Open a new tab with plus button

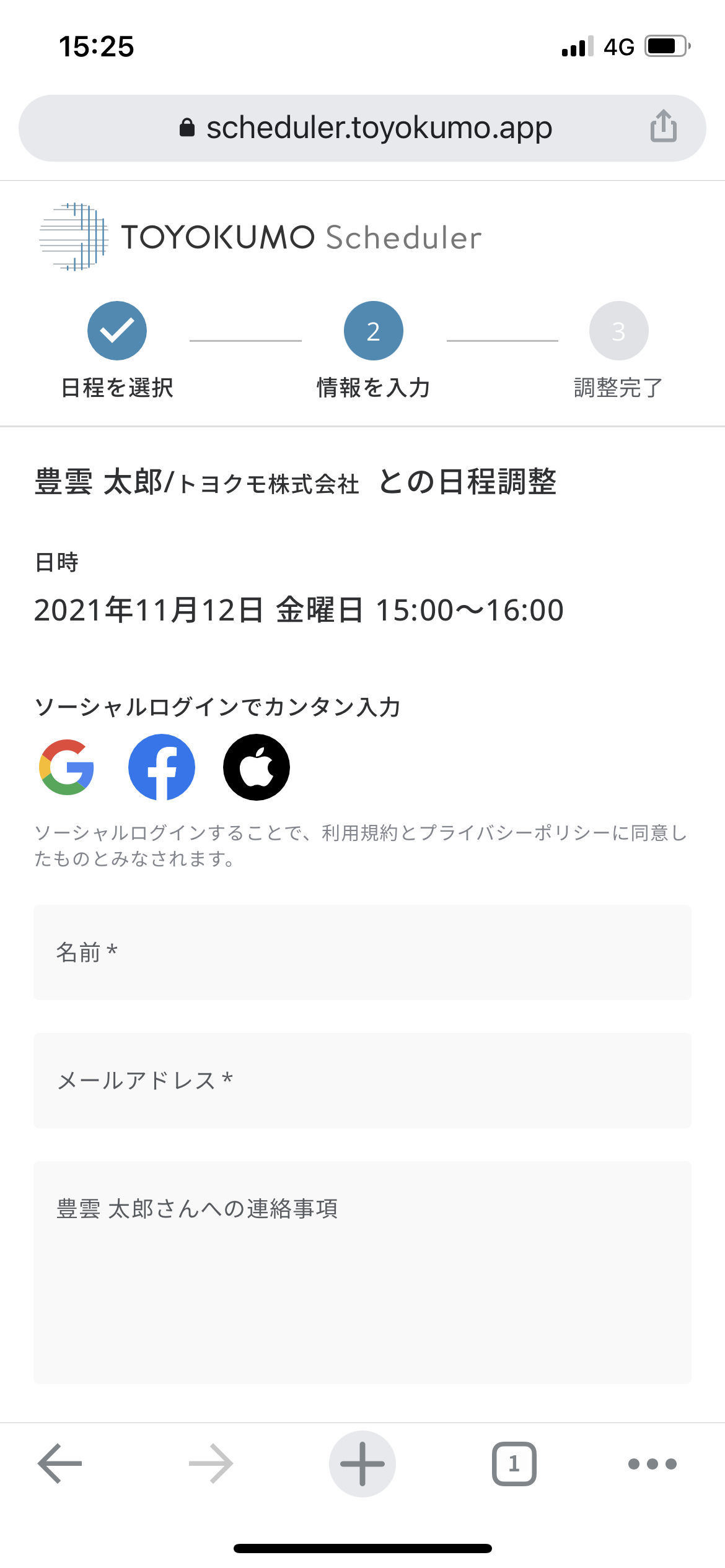pos(362,1463)
